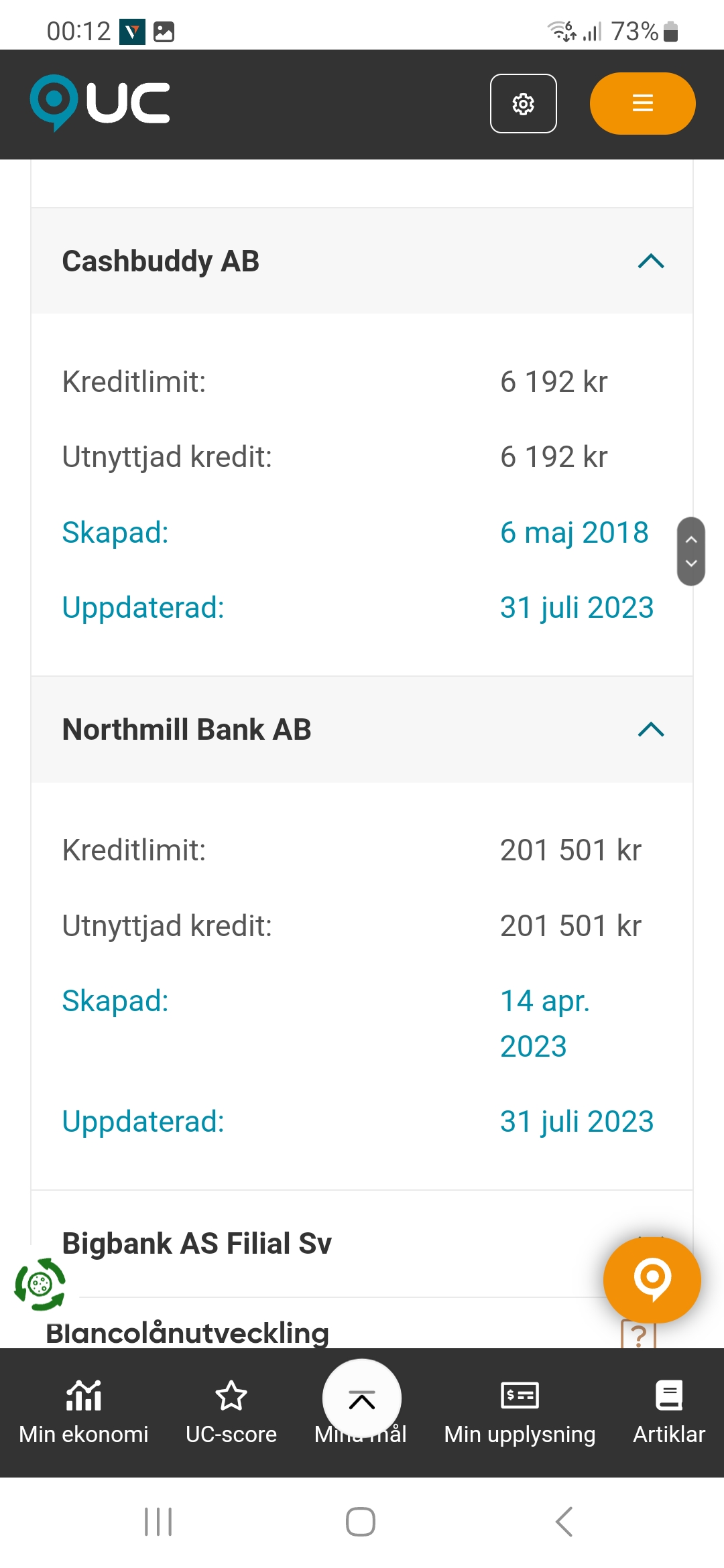Viewport: 724px width, 1568px height.
Task: Open recent apps from navigation bar
Action: 159,1522
